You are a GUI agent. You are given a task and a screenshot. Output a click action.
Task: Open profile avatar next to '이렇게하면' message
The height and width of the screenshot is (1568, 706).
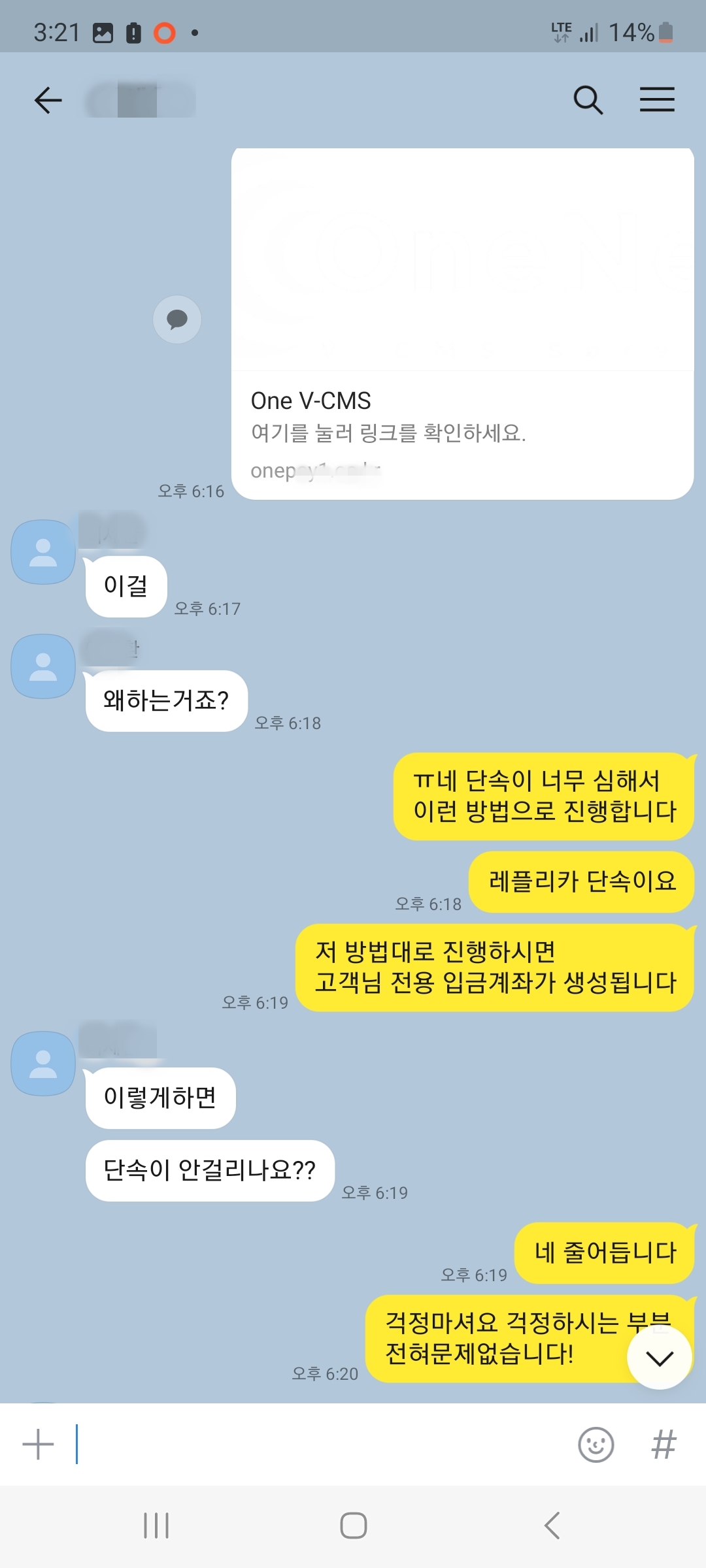[x=43, y=1064]
